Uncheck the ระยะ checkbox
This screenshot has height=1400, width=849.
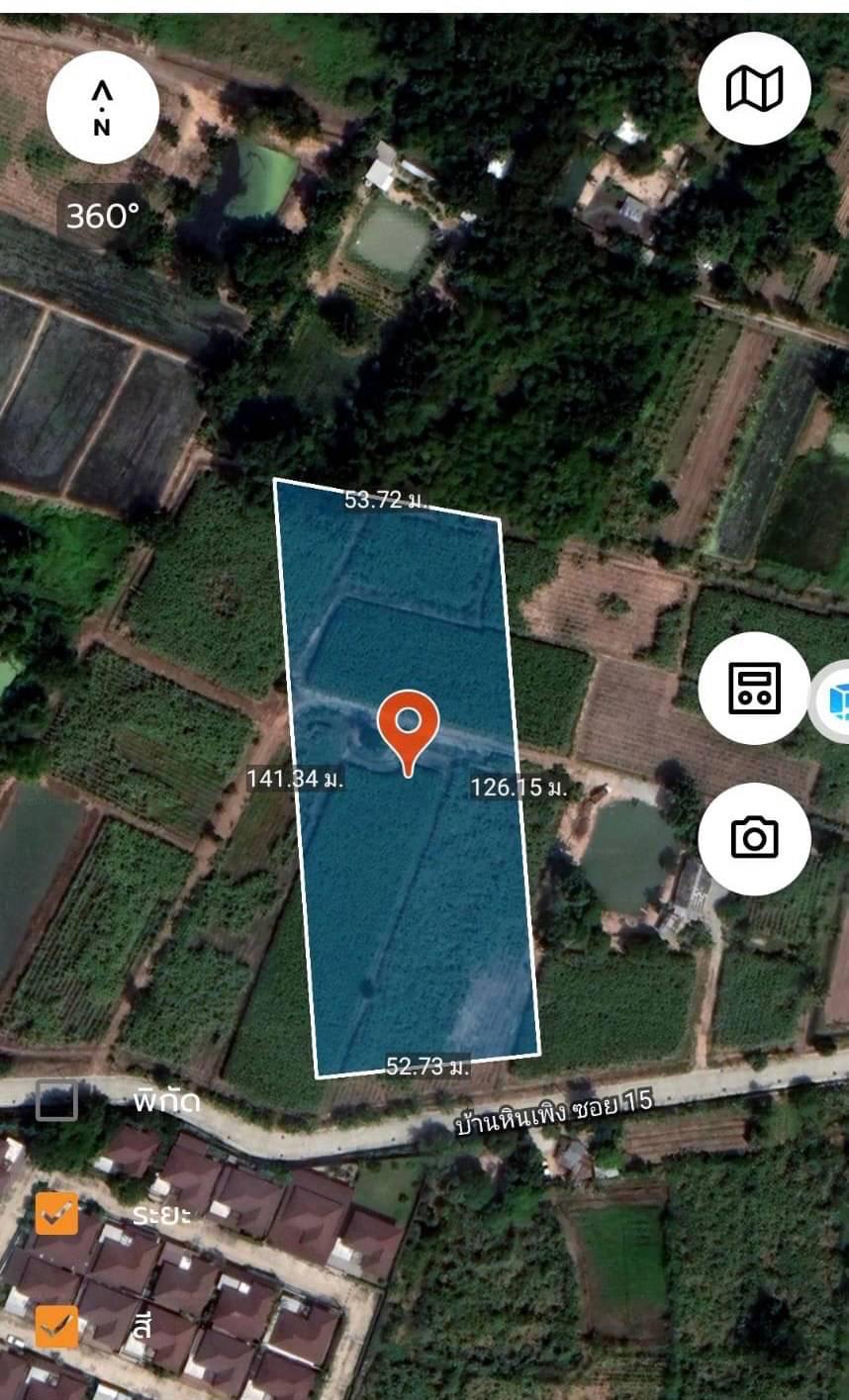click(x=56, y=1213)
